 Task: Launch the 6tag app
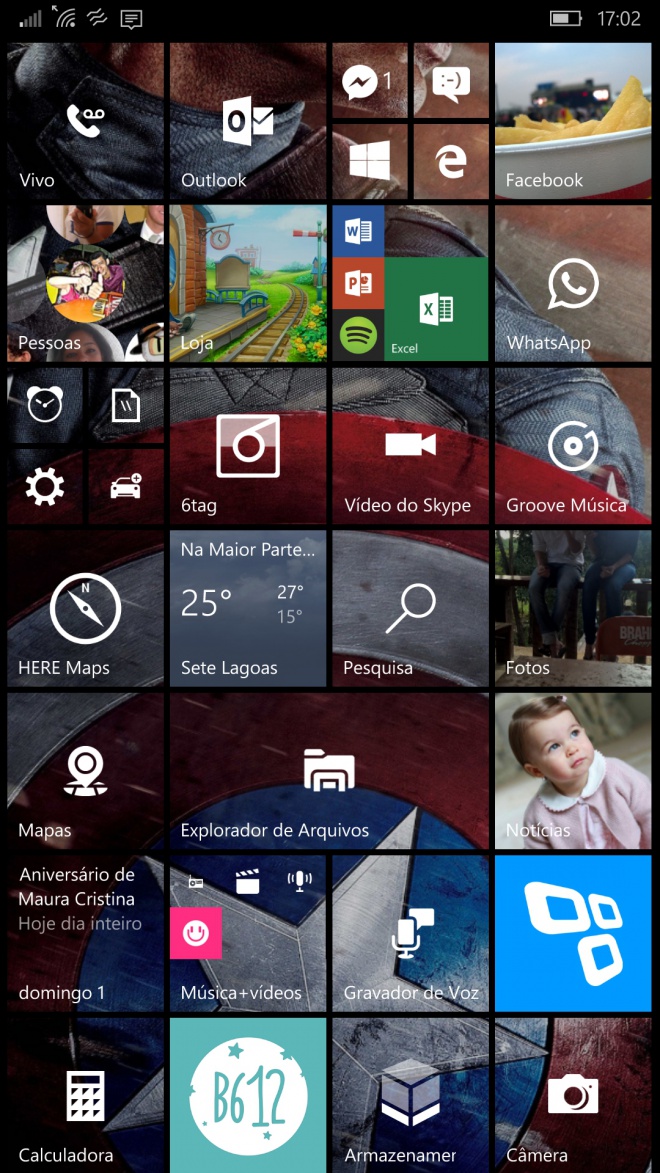pyautogui.click(x=248, y=446)
